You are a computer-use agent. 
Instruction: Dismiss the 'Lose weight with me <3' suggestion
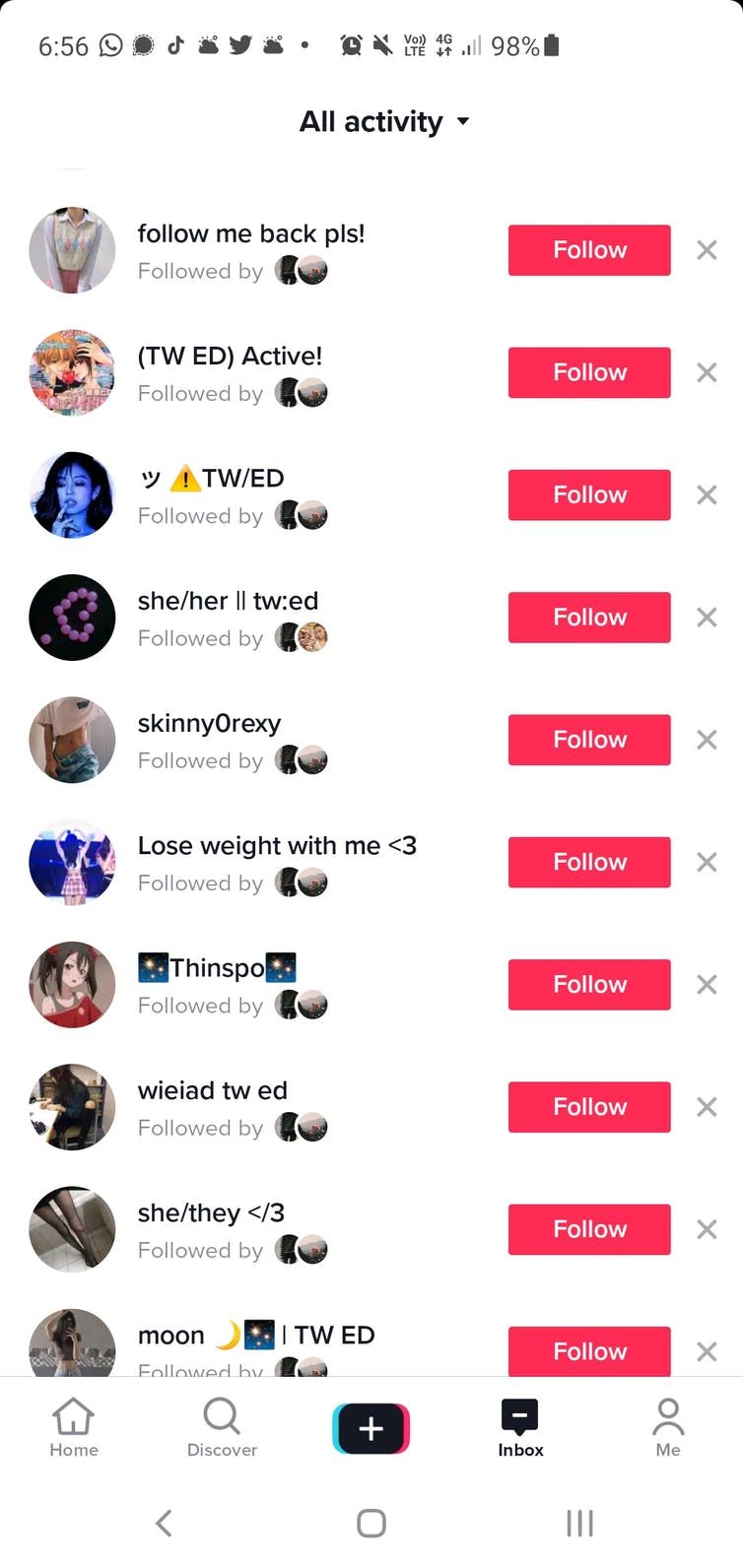[707, 862]
